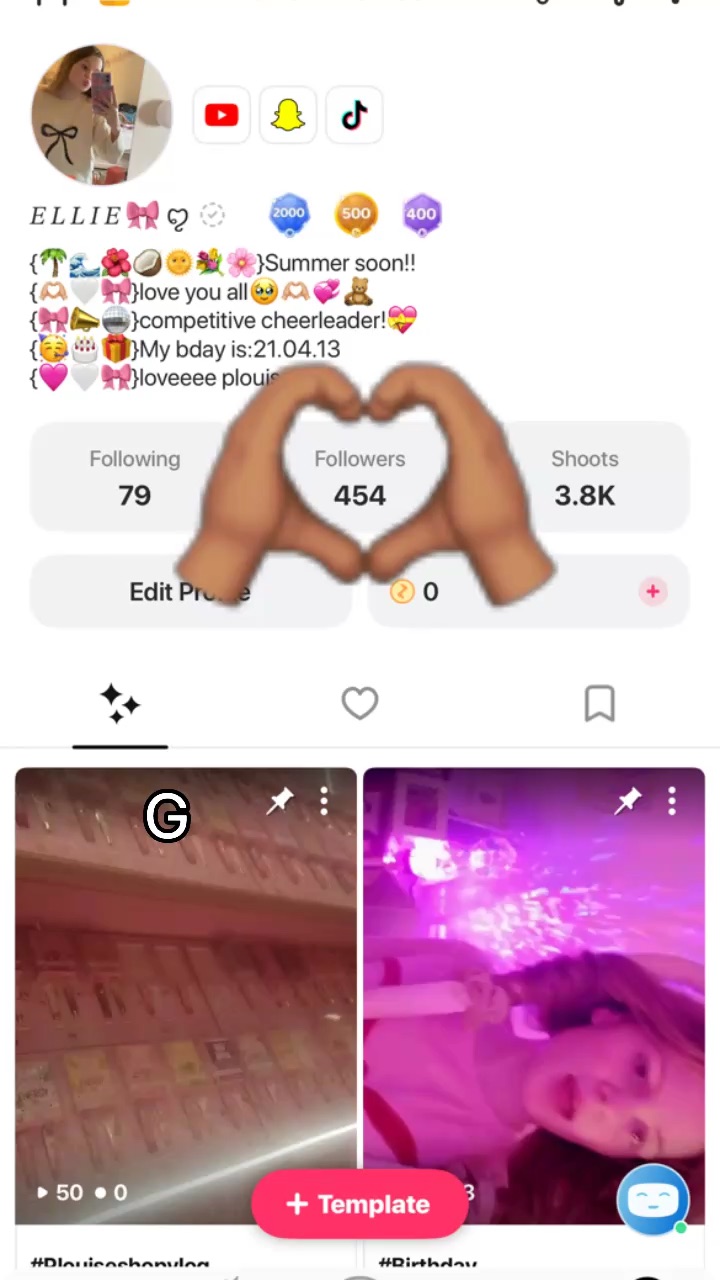The height and width of the screenshot is (1280, 720).
Task: Open options menu on Plouiseshopvlog video
Action: pos(324,801)
